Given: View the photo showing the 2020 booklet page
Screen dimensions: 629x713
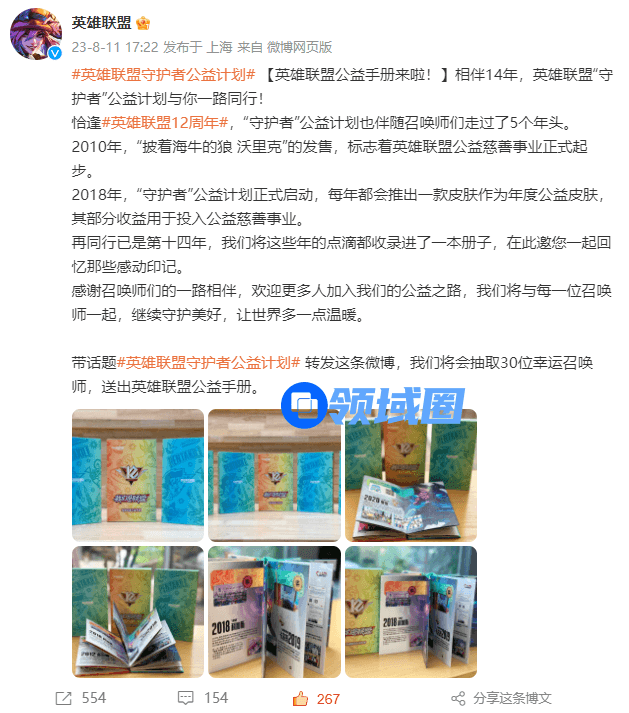Looking at the screenshot, I should point(410,473).
